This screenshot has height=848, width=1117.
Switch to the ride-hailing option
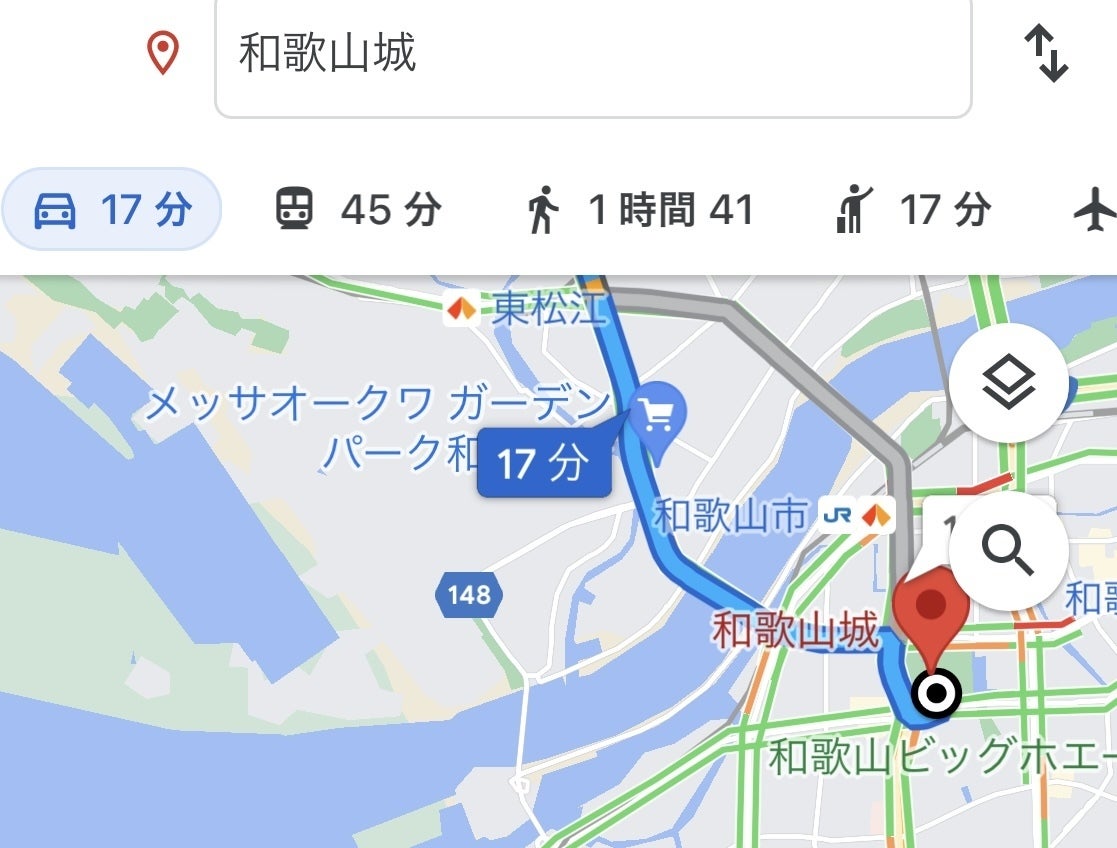point(913,210)
